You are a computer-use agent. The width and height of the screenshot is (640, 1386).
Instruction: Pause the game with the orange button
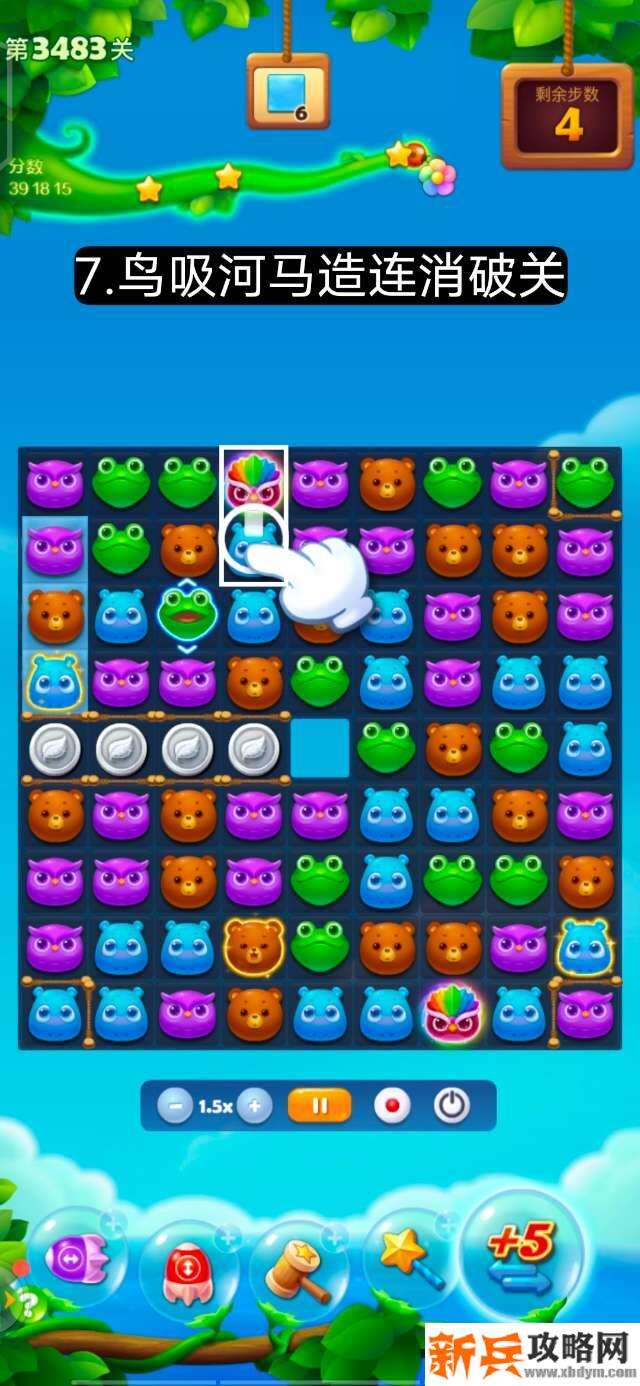pyautogui.click(x=320, y=1106)
